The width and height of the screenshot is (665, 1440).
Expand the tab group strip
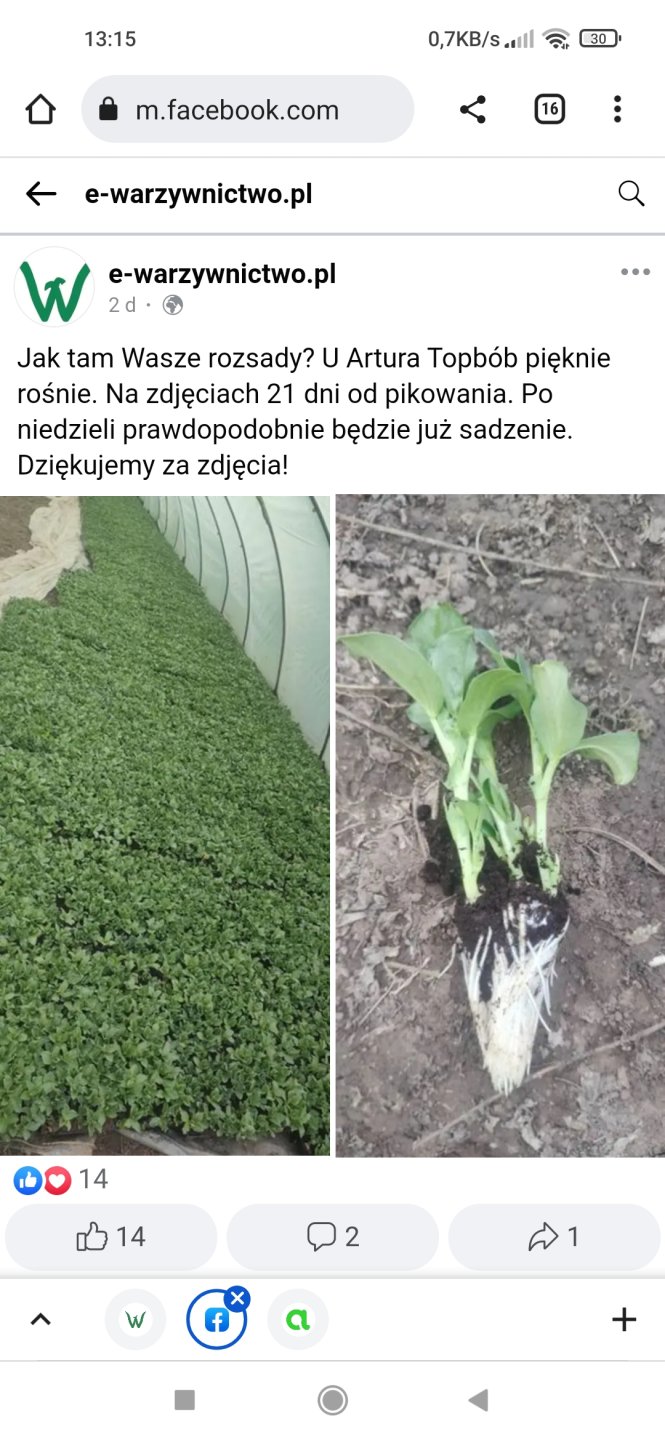(40, 1320)
